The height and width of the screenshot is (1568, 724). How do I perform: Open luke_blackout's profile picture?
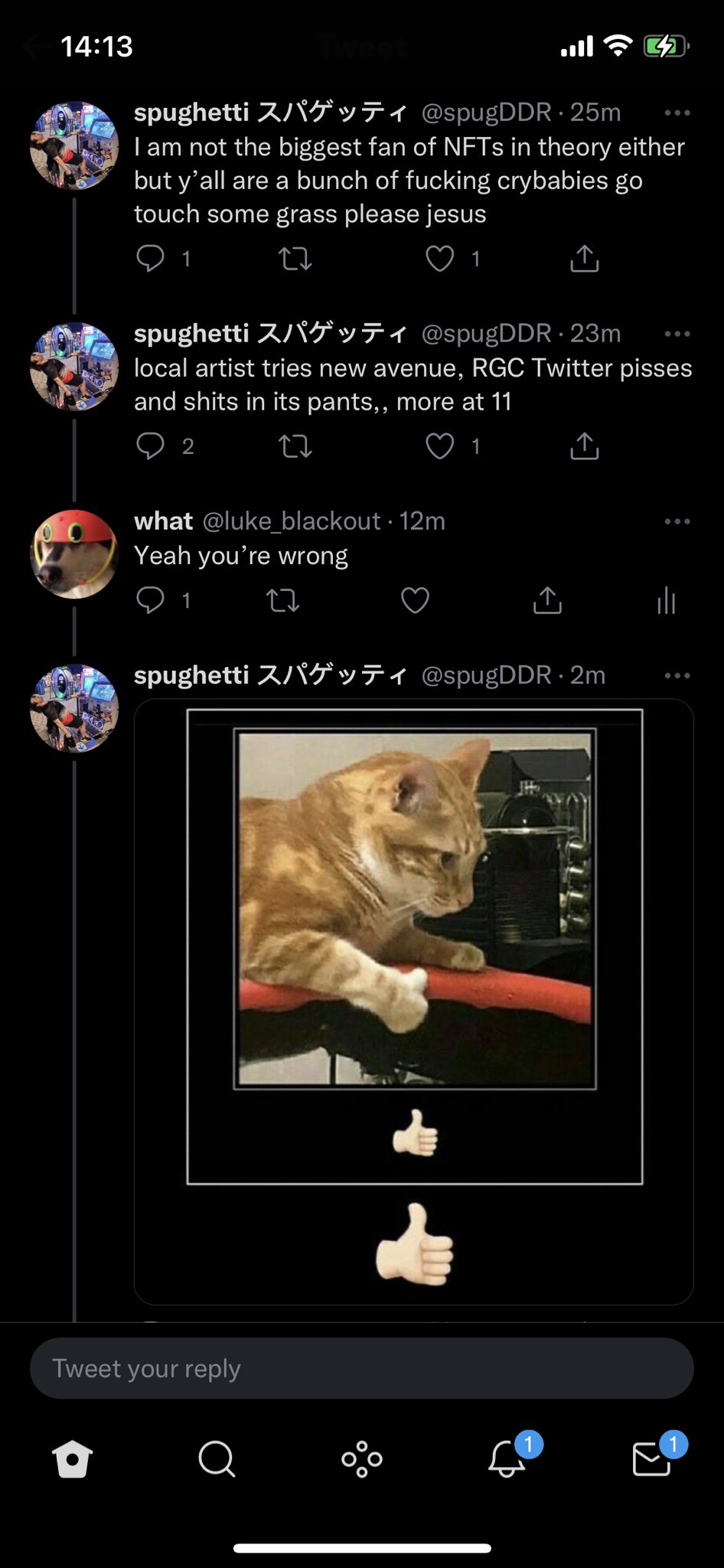pos(74,554)
